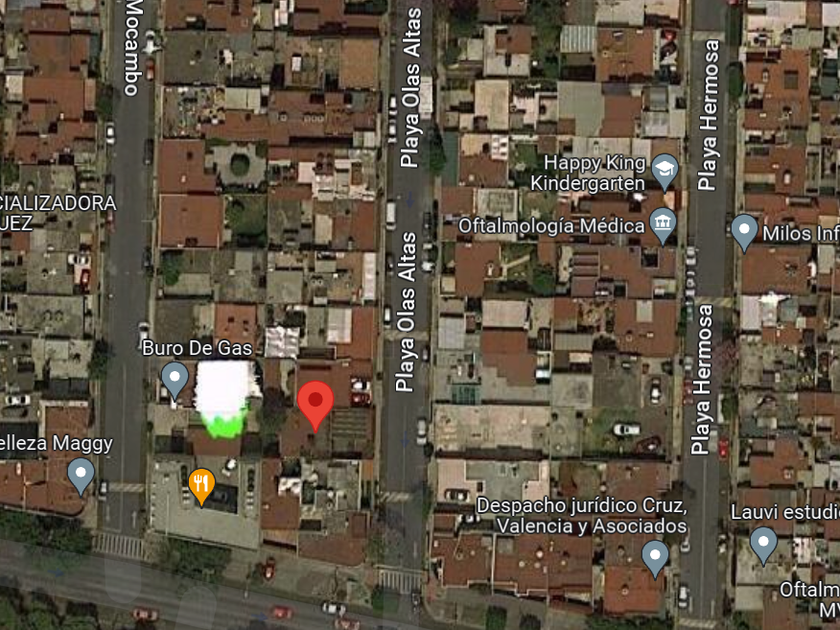The height and width of the screenshot is (630, 840).
Task: Select the Oftalmología Médica marker
Action: 663,226
